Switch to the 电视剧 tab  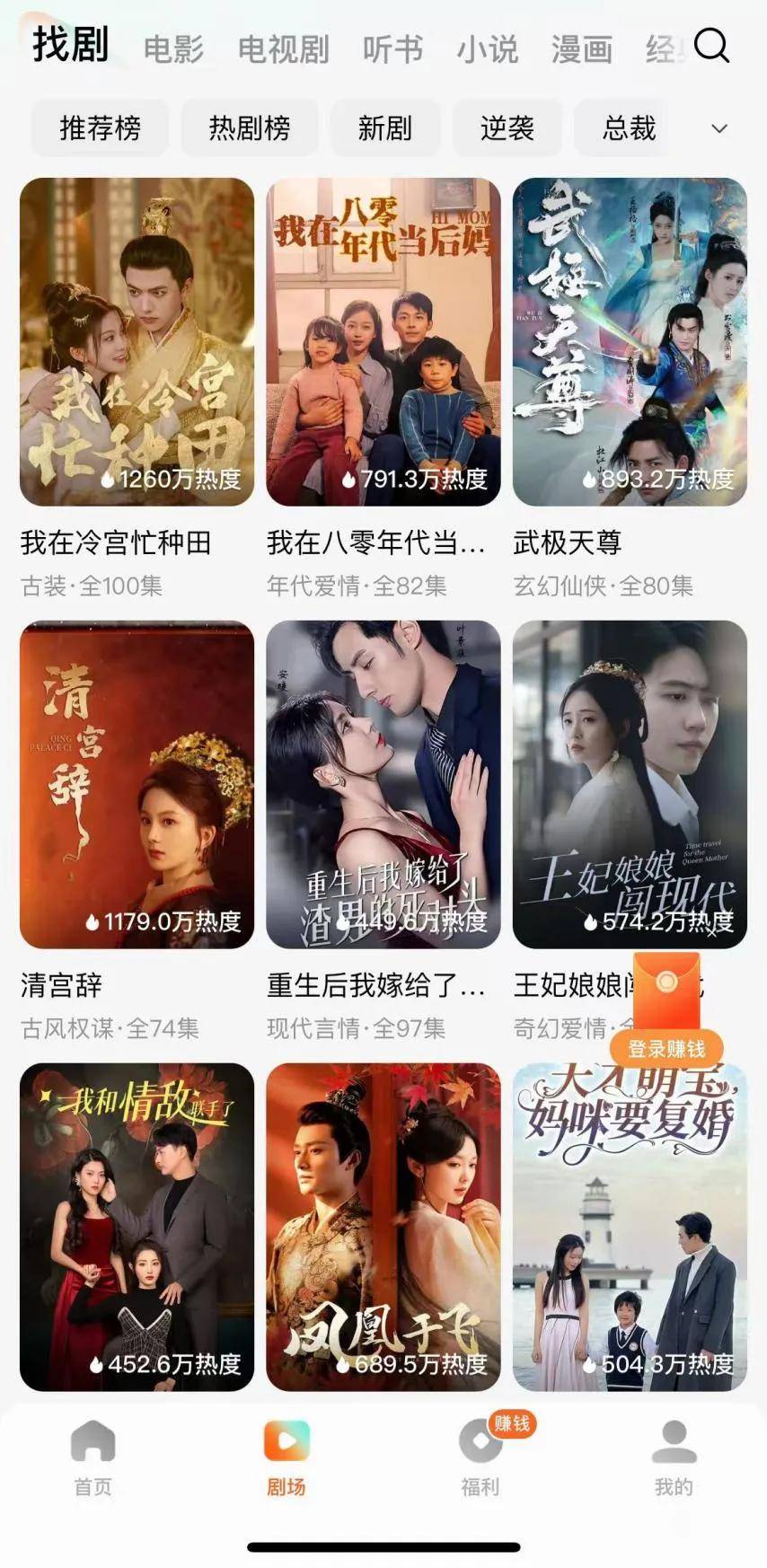[283, 48]
